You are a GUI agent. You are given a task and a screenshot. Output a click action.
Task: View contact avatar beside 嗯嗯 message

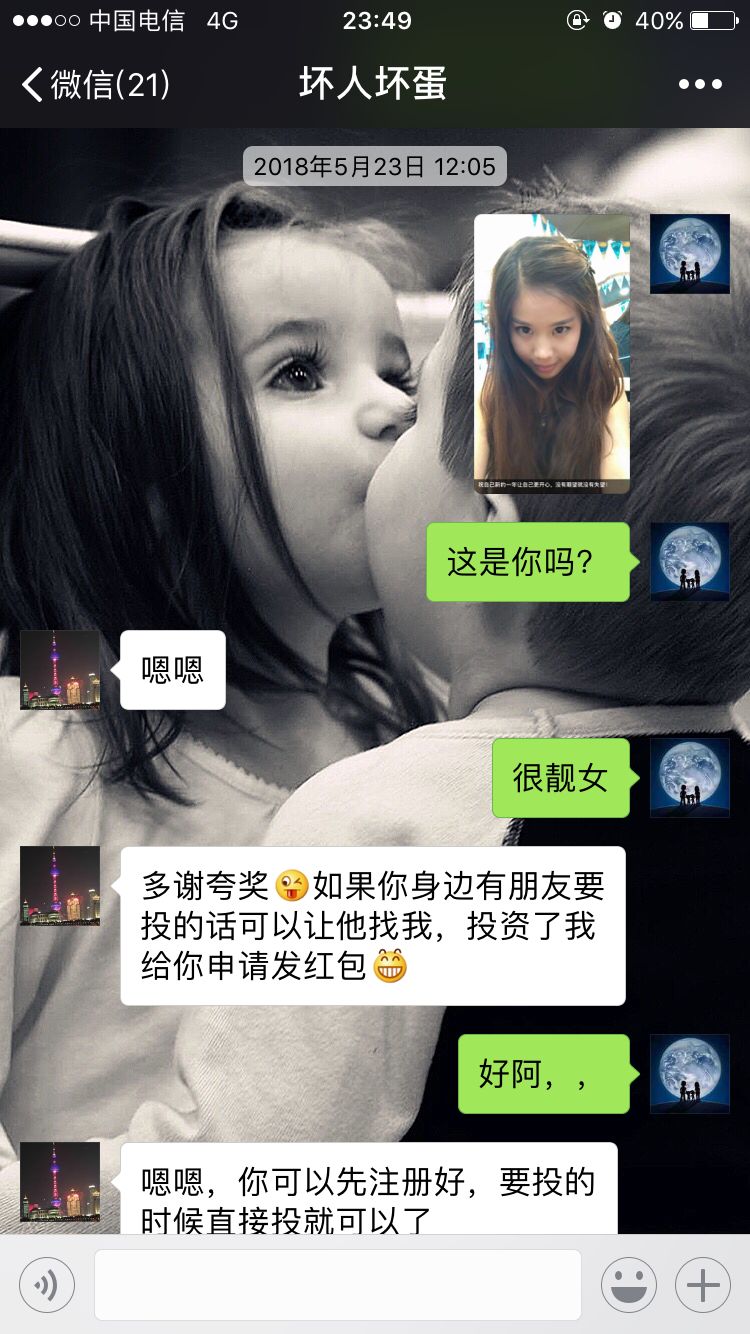point(60,670)
